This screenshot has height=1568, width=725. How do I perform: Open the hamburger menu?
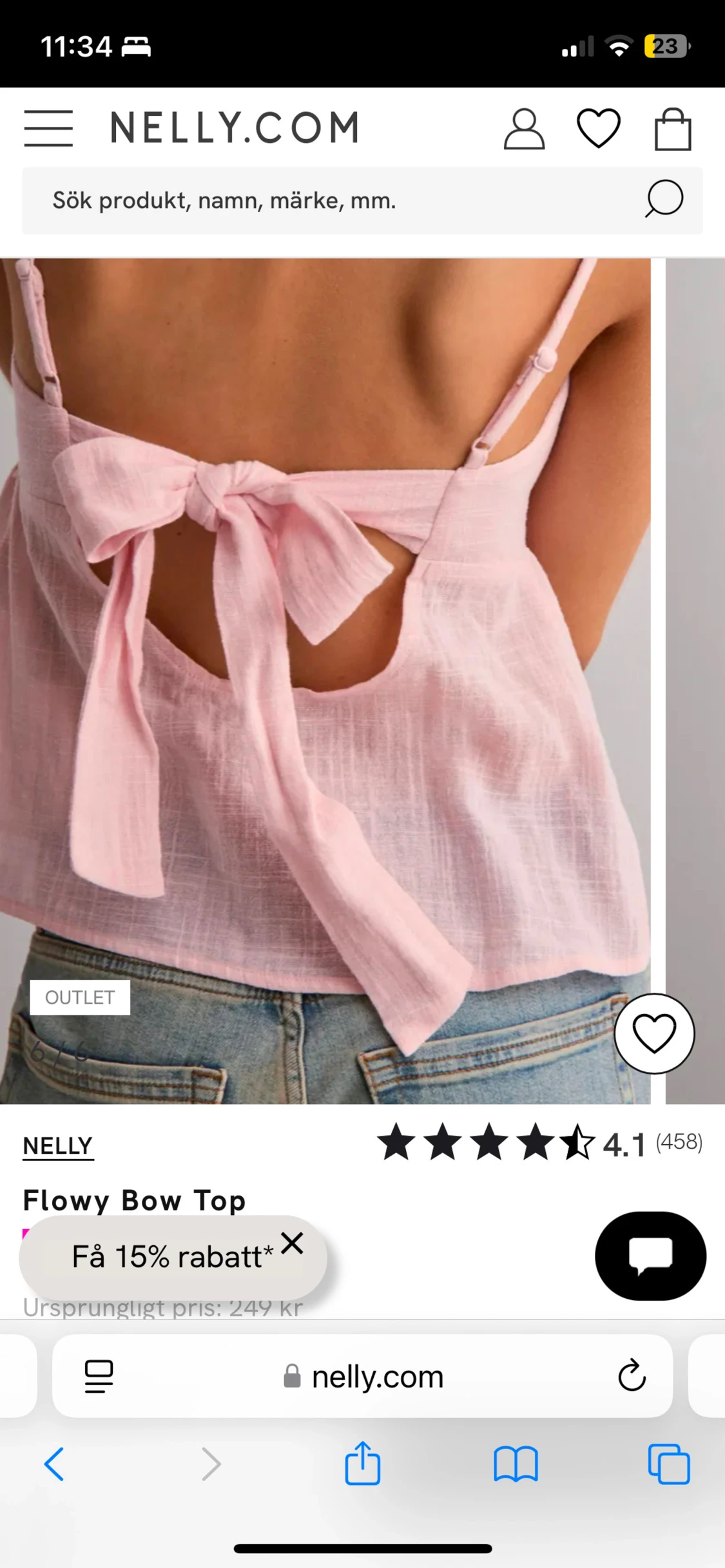48,128
